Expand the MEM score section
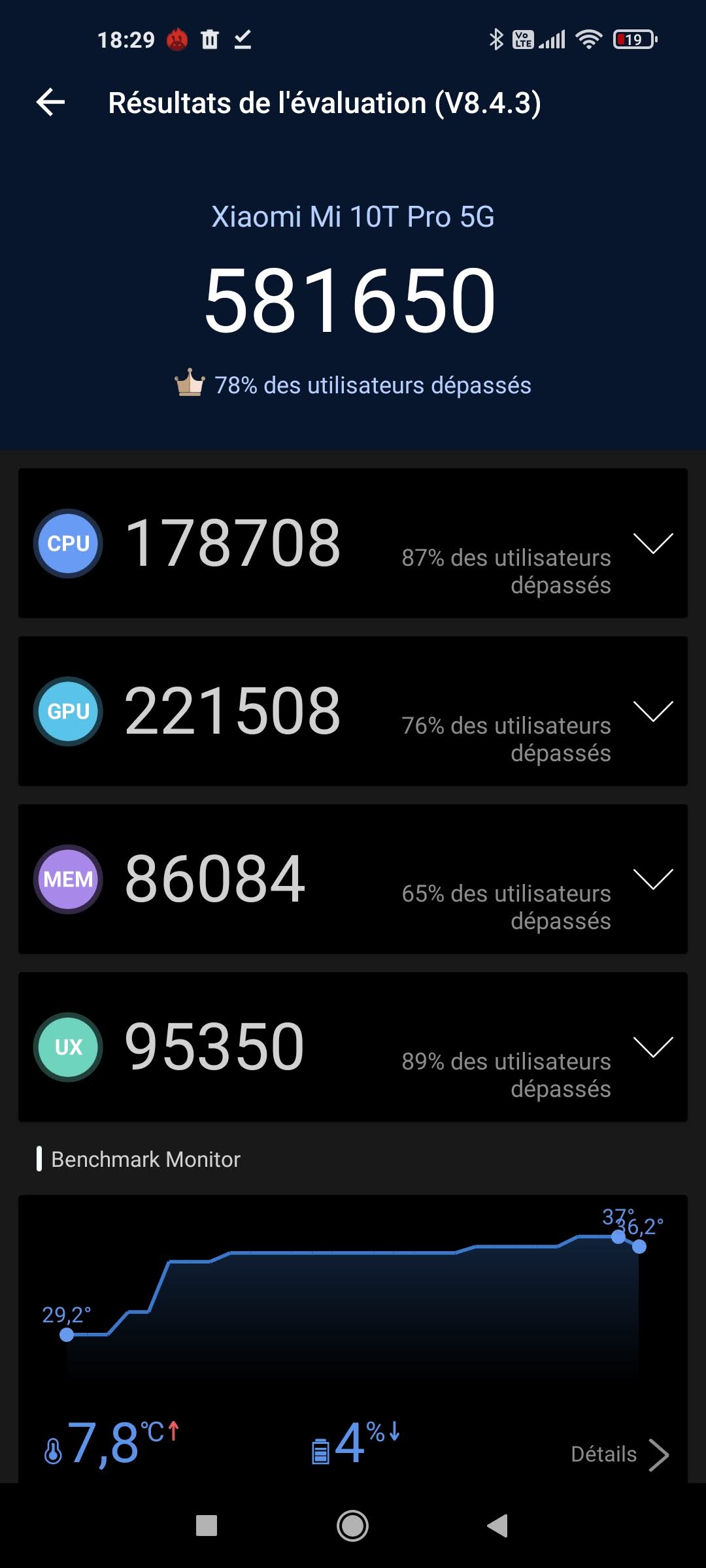The height and width of the screenshot is (1568, 706). (x=652, y=879)
